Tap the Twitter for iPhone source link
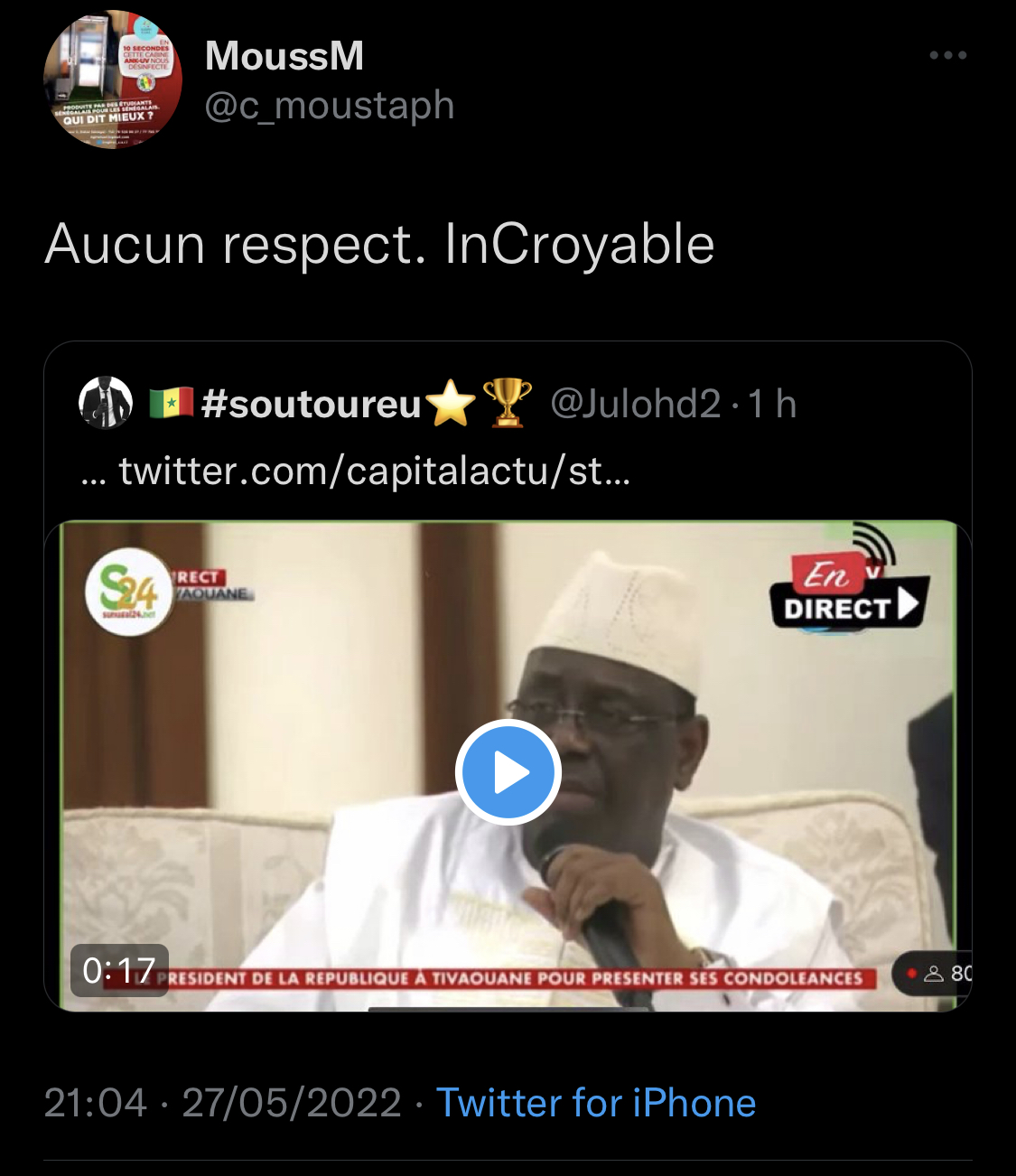1016x1176 pixels. click(x=595, y=1103)
